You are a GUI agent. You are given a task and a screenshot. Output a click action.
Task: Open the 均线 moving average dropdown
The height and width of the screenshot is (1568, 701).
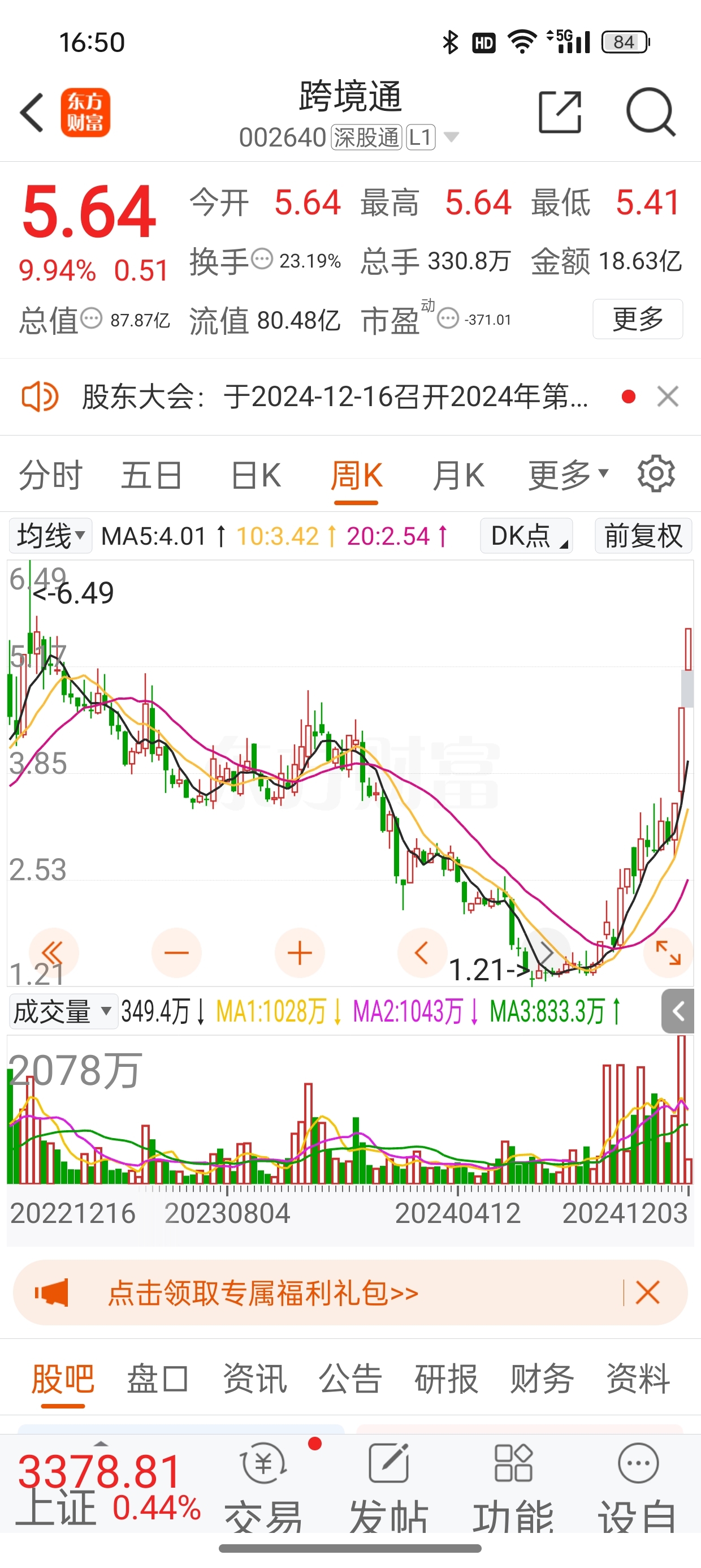(50, 536)
